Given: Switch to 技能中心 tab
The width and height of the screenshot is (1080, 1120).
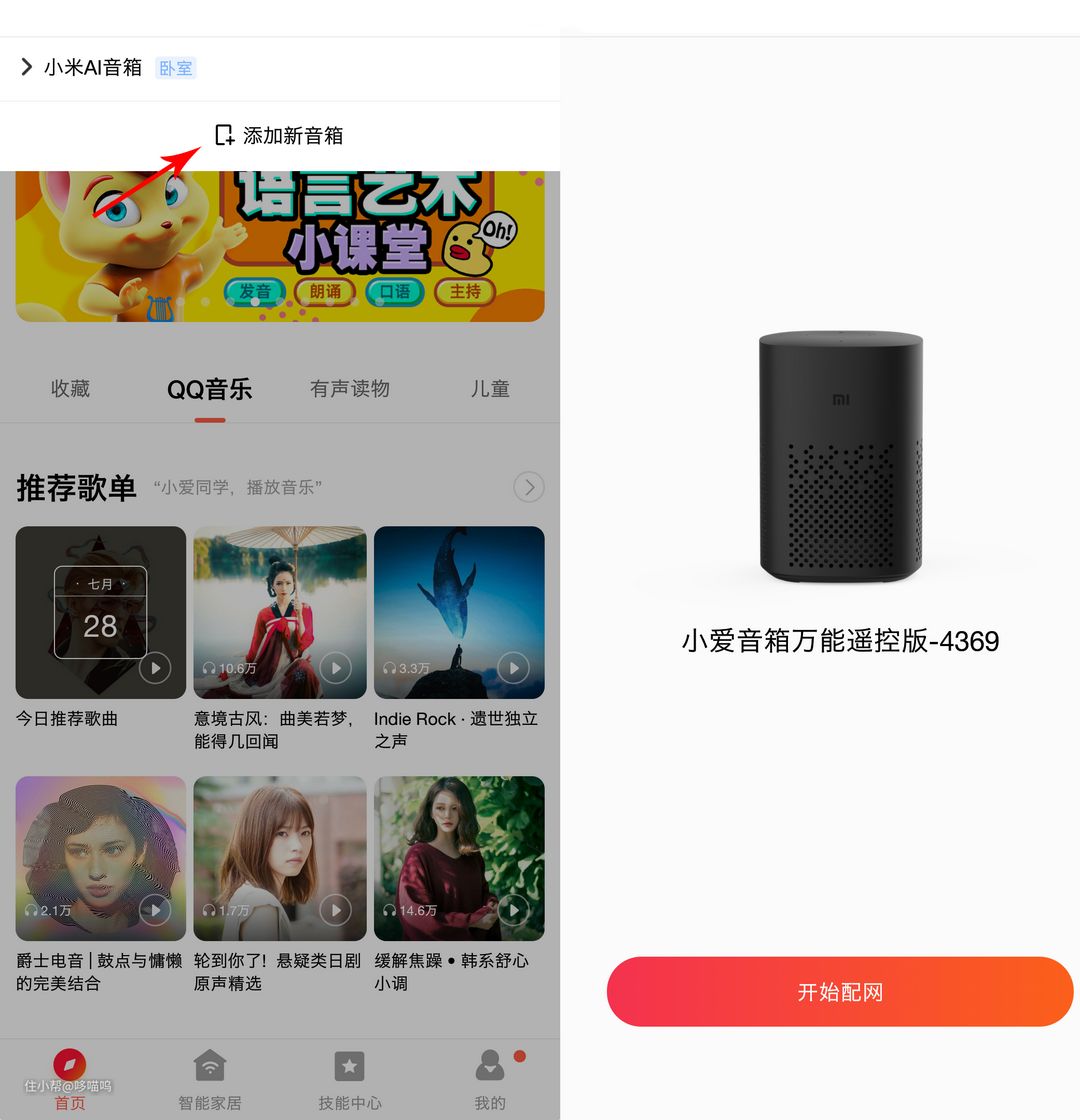Looking at the screenshot, I should point(349,1078).
